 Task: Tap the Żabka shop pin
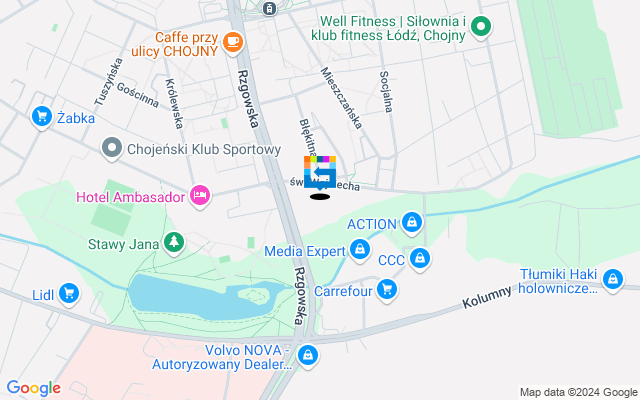coord(41,116)
